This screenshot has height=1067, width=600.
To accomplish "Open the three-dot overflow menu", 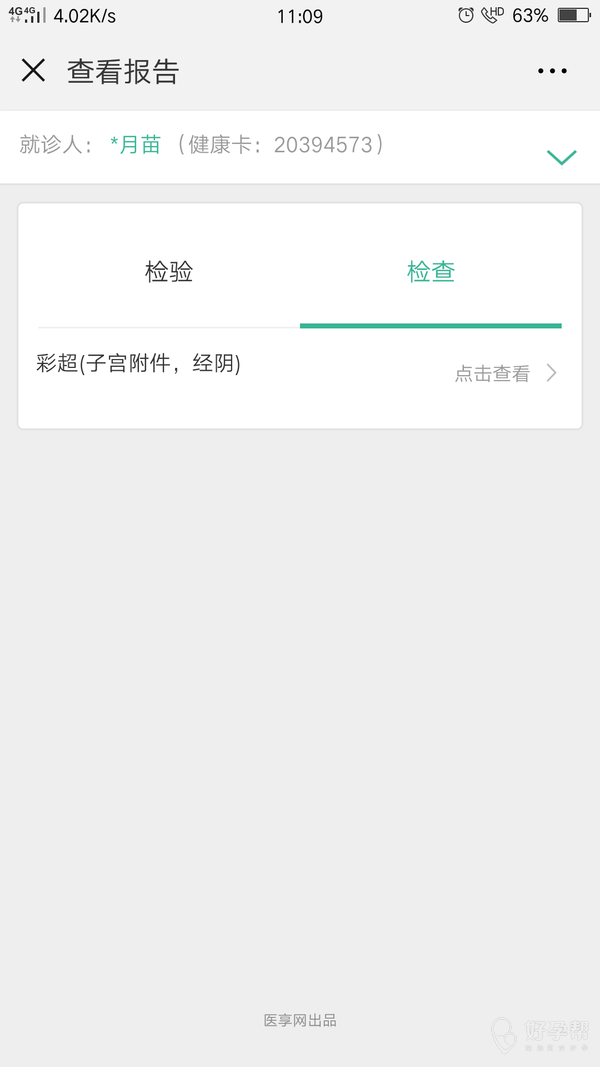I will [552, 71].
